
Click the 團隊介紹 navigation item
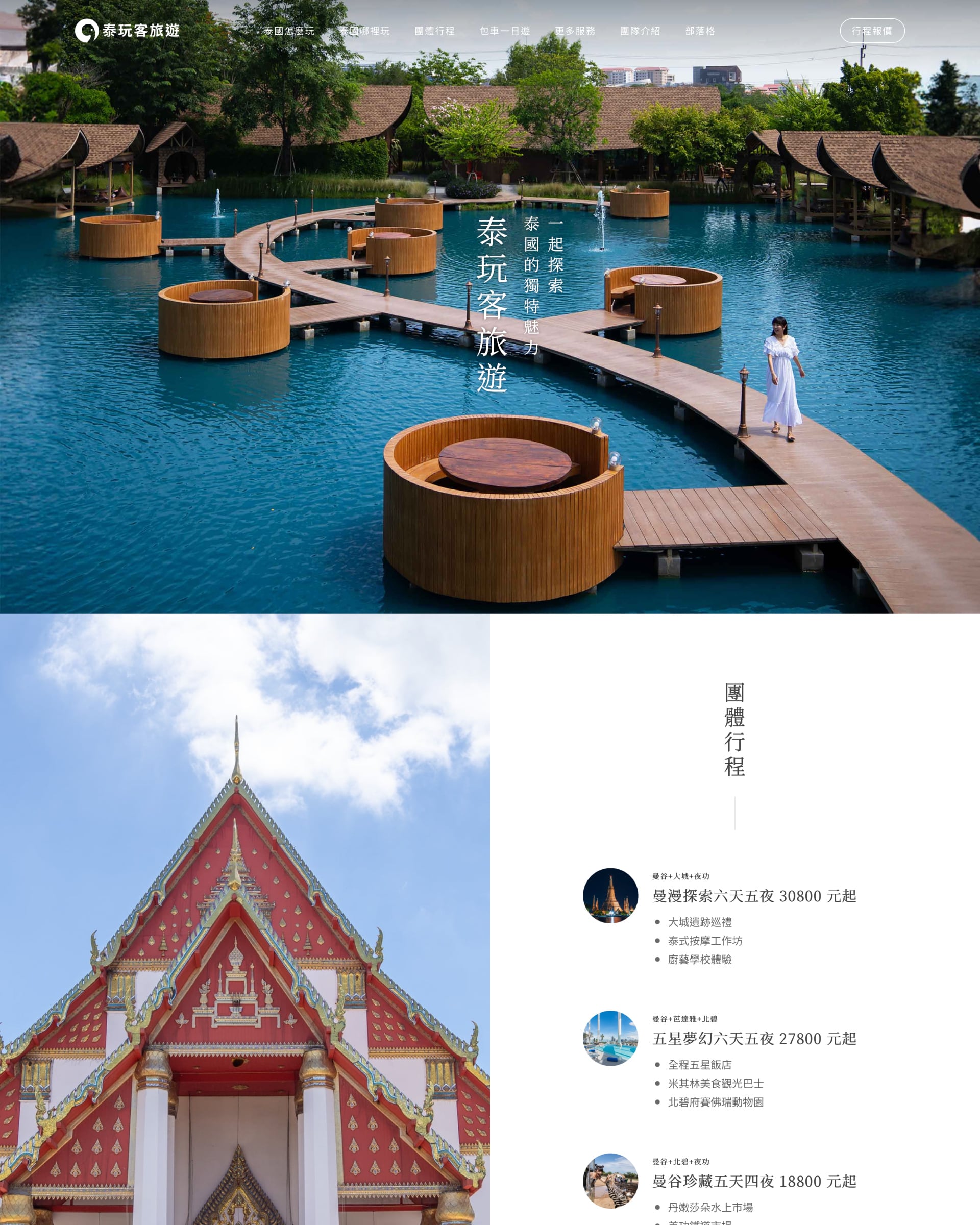(x=641, y=32)
